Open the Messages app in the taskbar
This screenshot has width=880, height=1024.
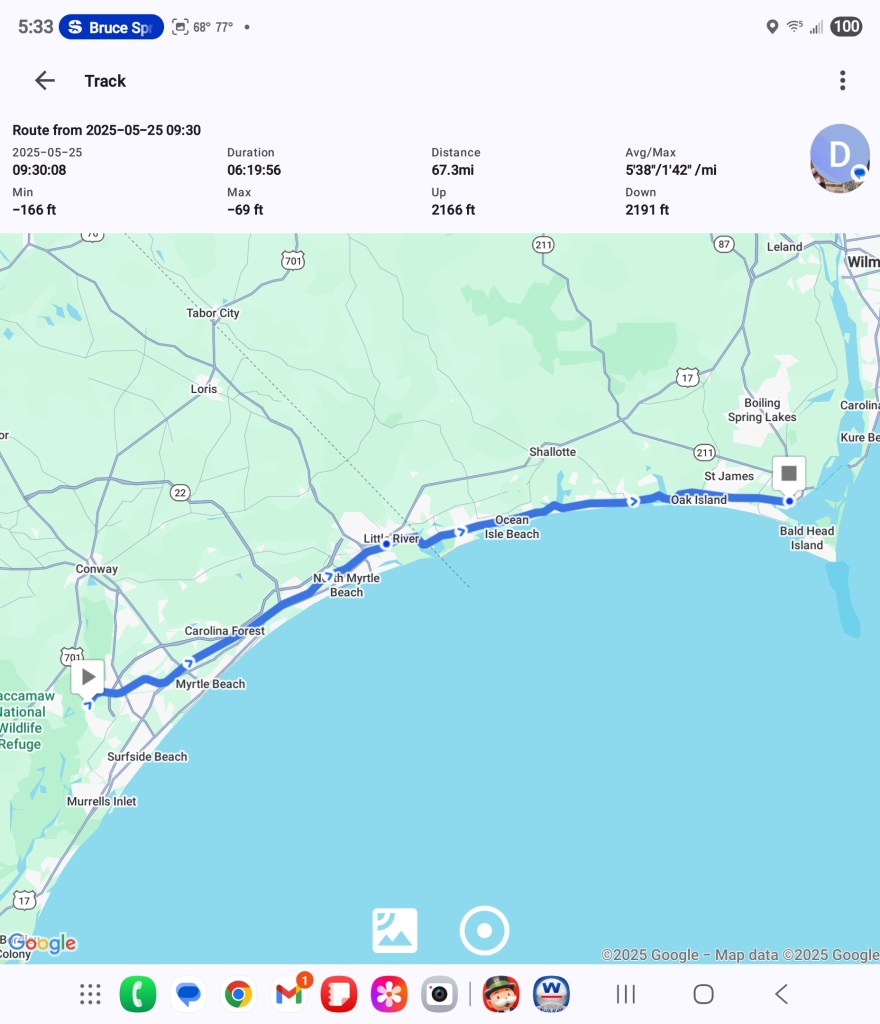point(188,994)
